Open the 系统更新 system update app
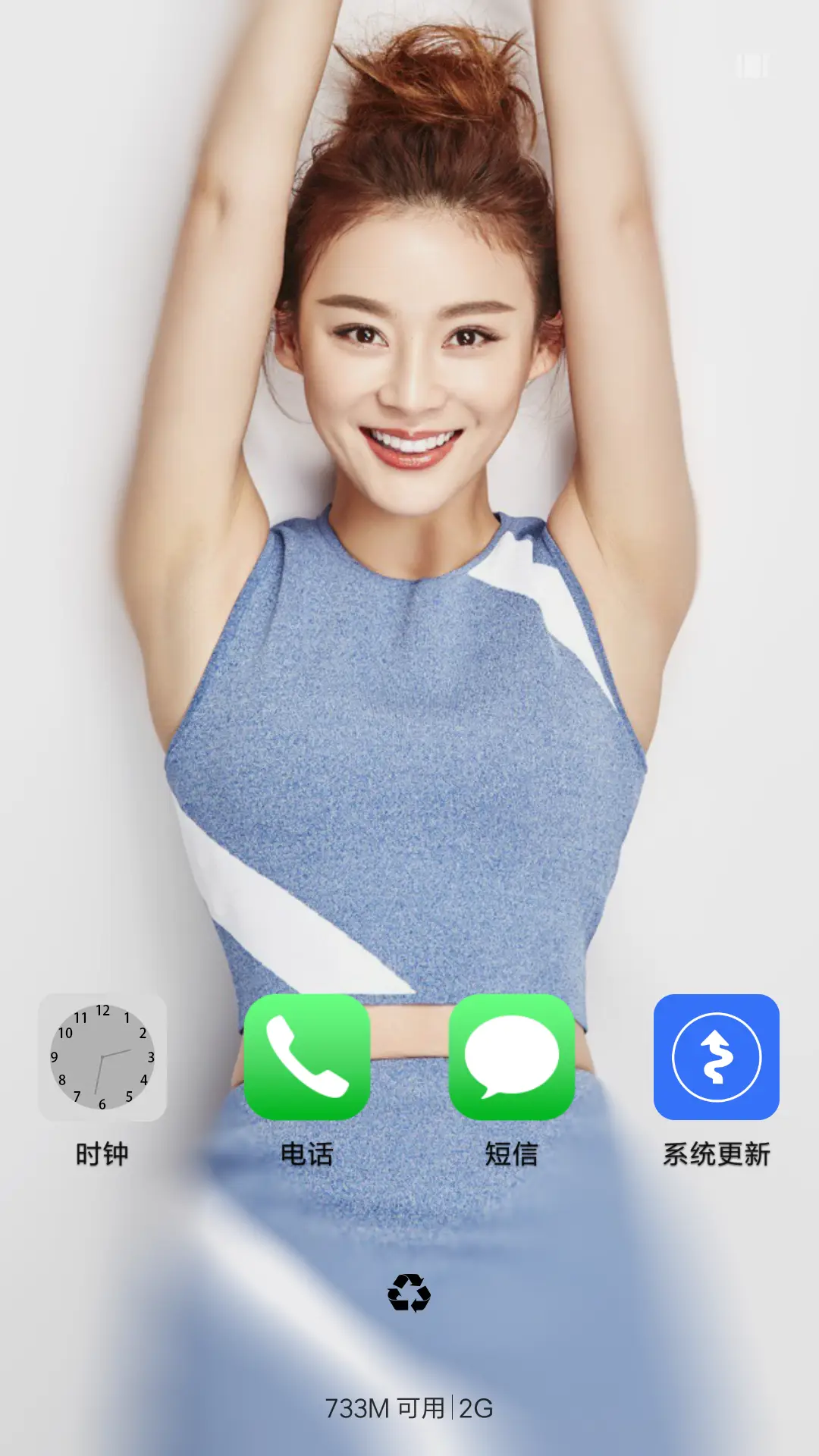The width and height of the screenshot is (819, 1456). 717,1057
